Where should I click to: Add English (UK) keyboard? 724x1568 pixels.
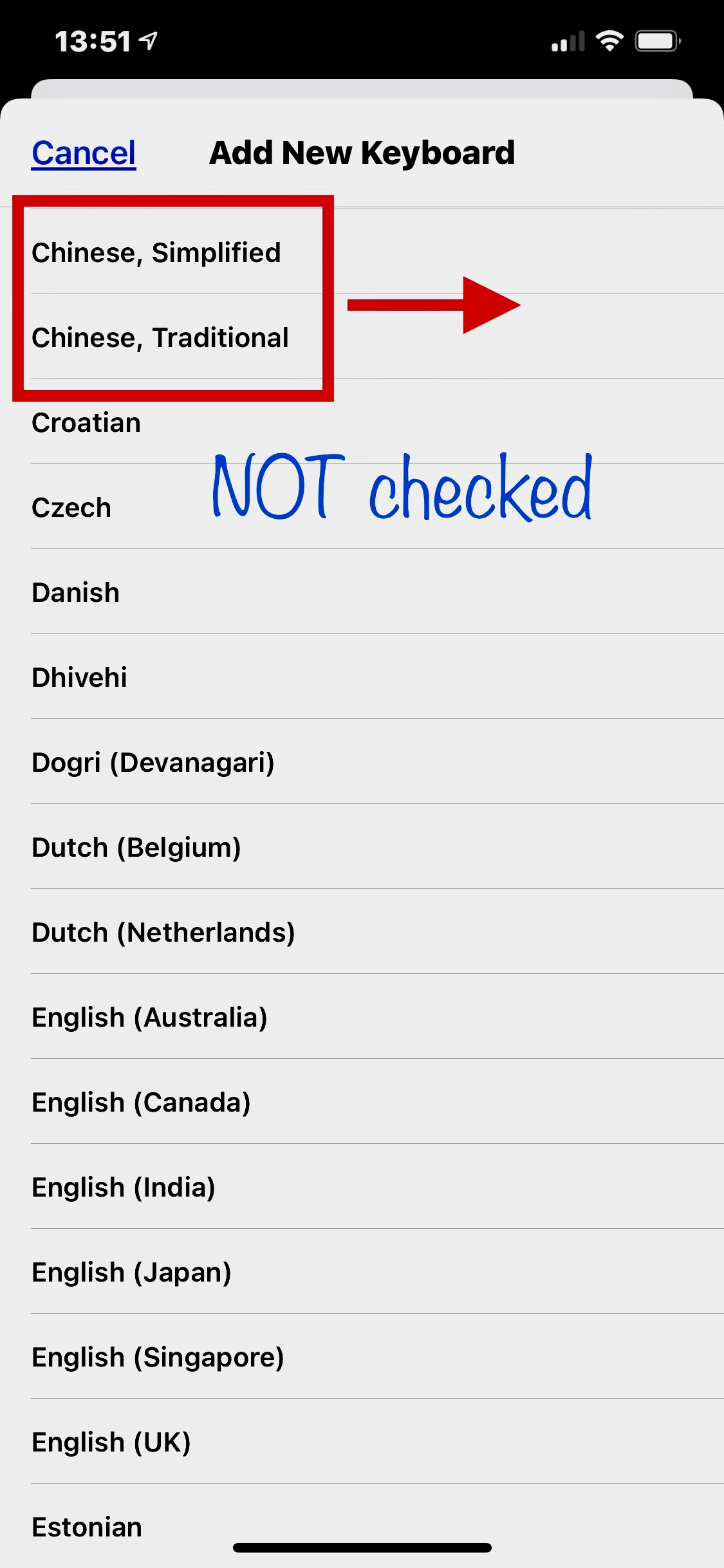111,1442
